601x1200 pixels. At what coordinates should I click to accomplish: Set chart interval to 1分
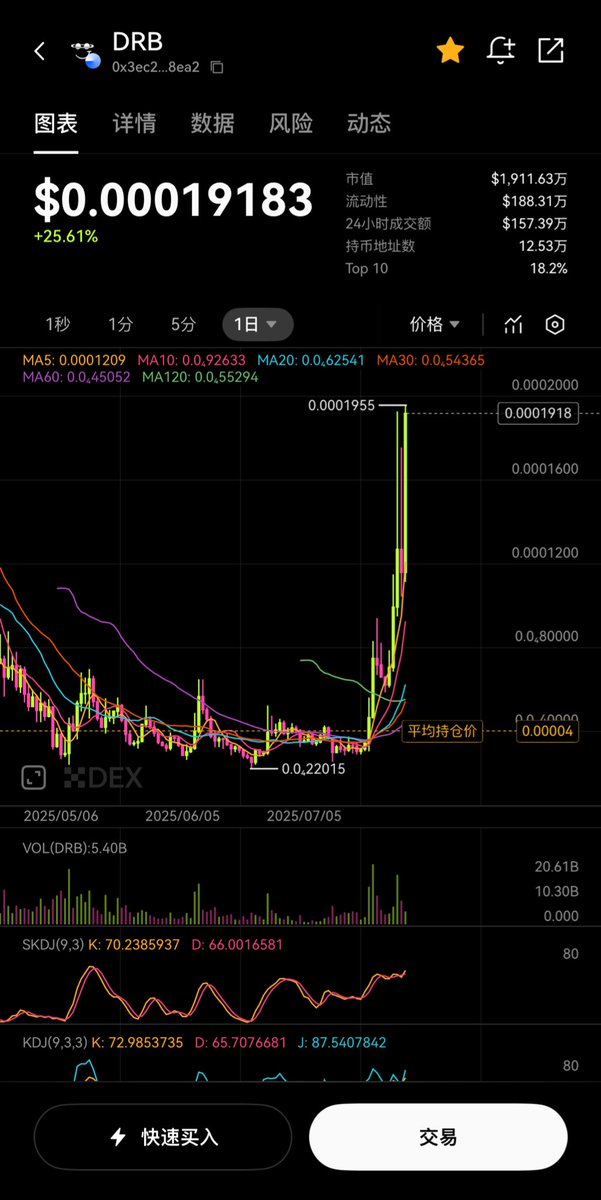pyautogui.click(x=121, y=324)
